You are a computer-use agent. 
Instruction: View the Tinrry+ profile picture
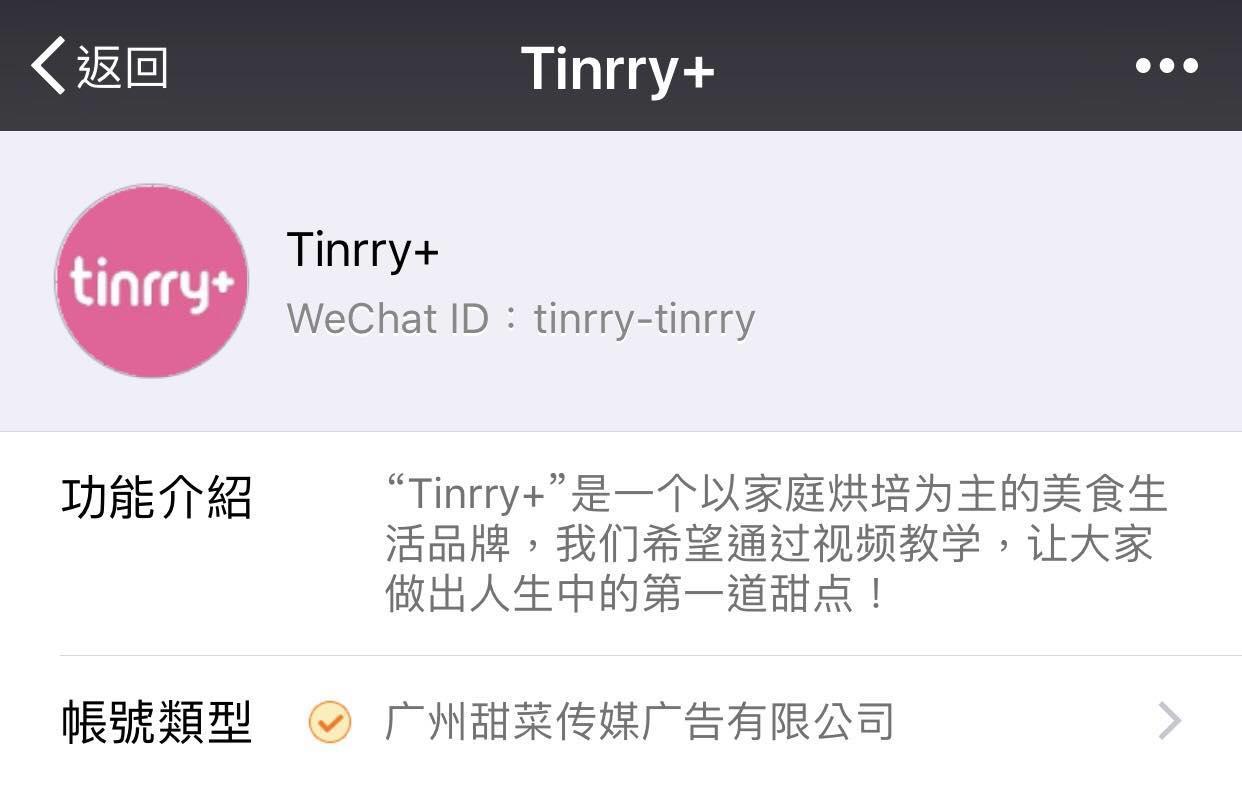(151, 281)
